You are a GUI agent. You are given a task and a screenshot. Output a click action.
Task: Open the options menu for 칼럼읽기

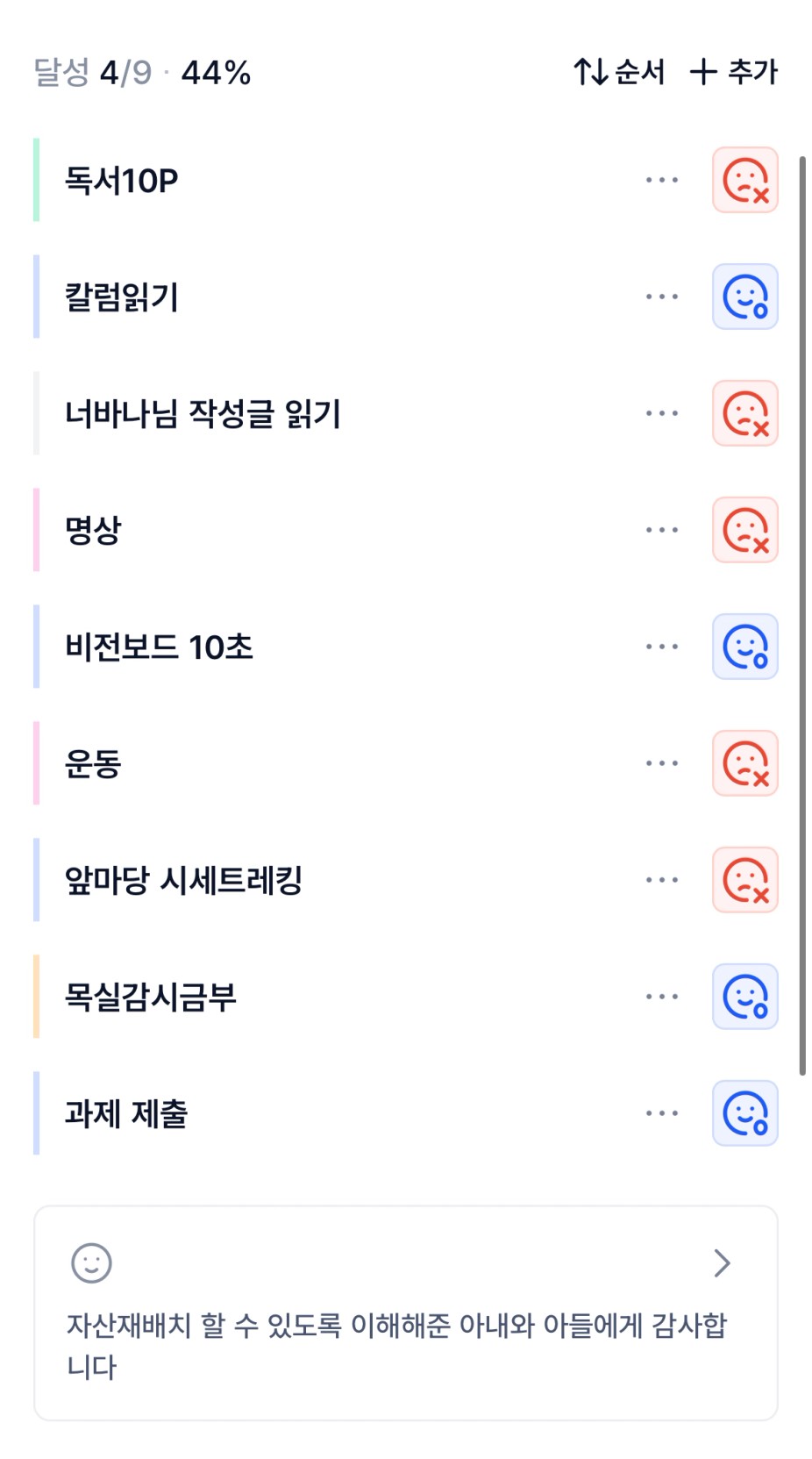click(x=662, y=297)
